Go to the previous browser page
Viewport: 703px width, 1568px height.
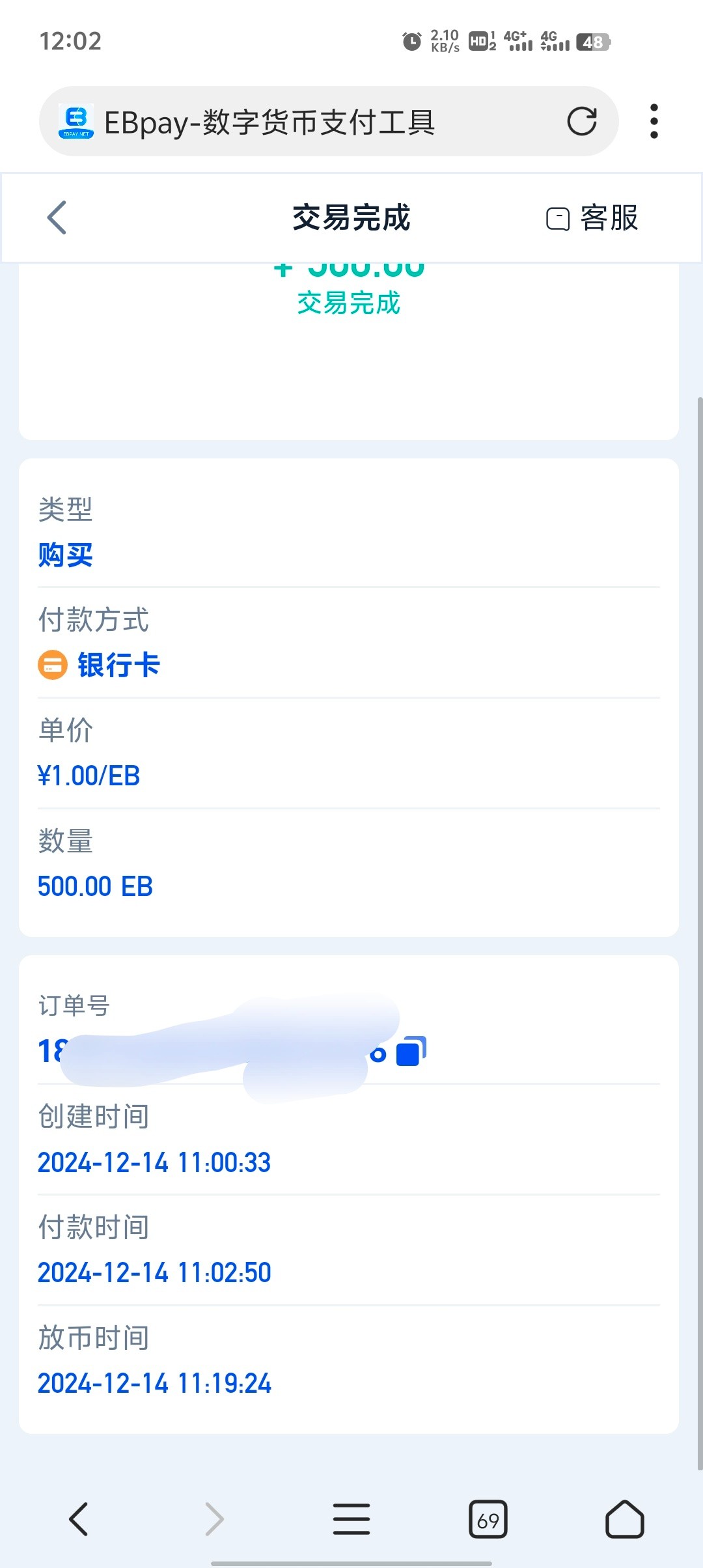[79, 1519]
